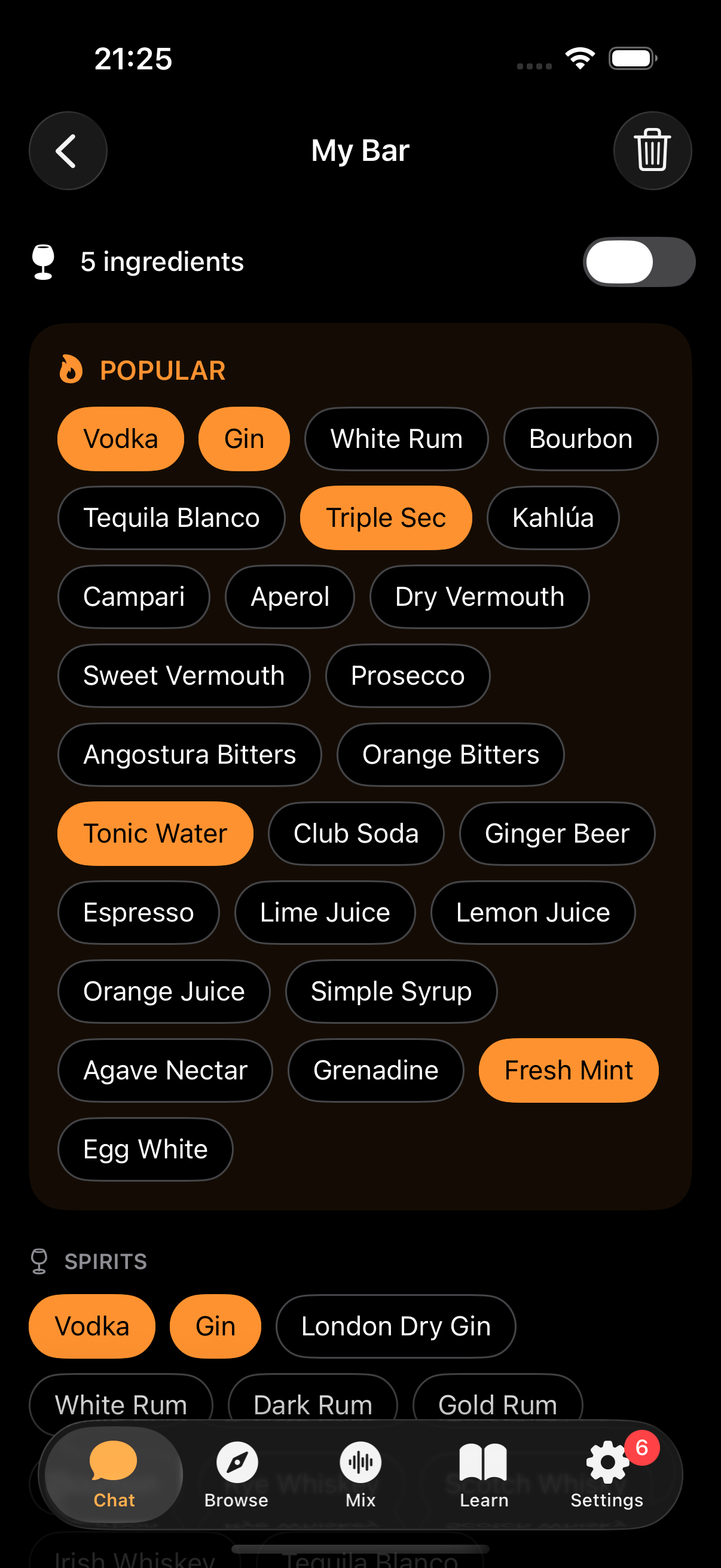This screenshot has width=721, height=1568.
Task: Add Bourbon from the Popular list
Action: (x=580, y=439)
